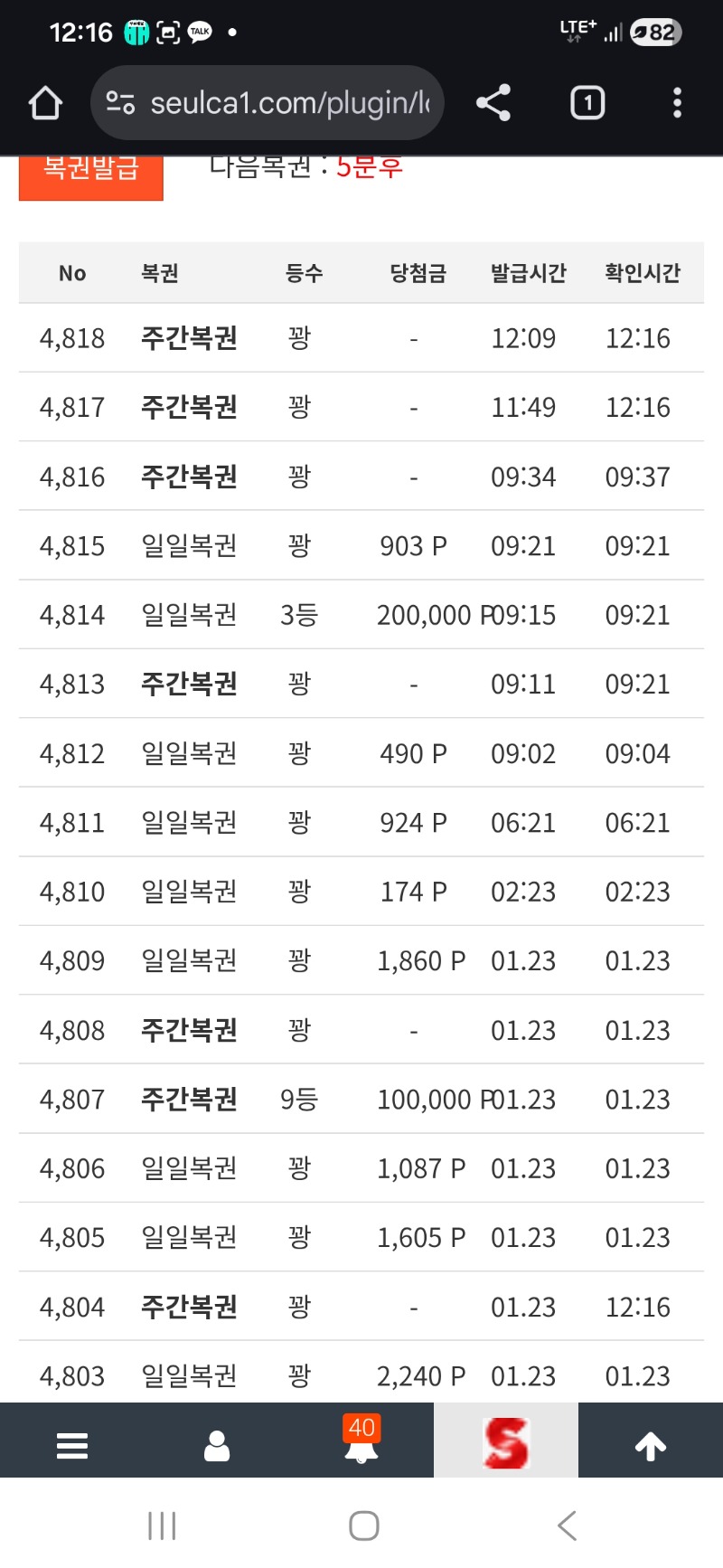This screenshot has width=723, height=1568.
Task: Open the notifications bell with 40 badge
Action: coord(361,1443)
